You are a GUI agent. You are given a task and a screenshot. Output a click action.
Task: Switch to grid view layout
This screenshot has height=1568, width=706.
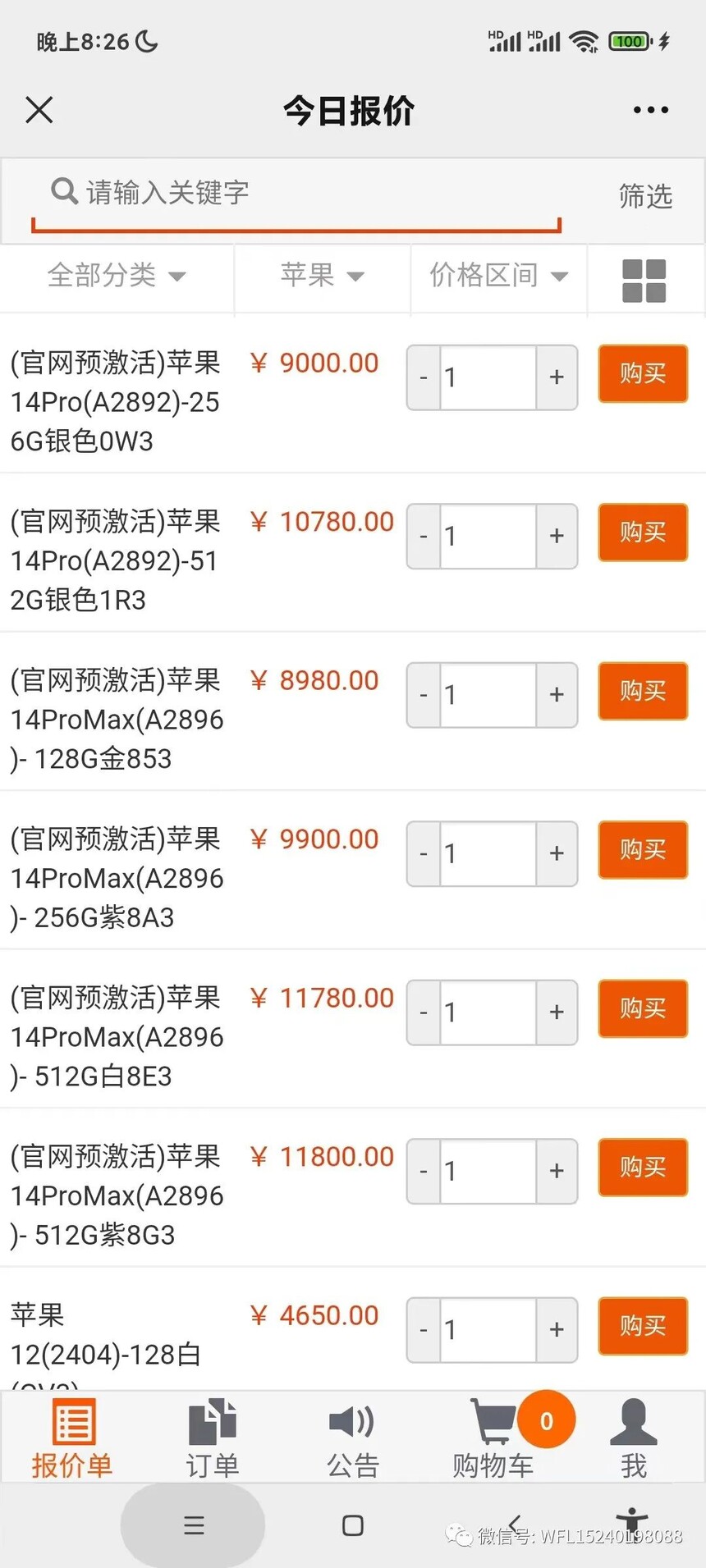tap(644, 281)
